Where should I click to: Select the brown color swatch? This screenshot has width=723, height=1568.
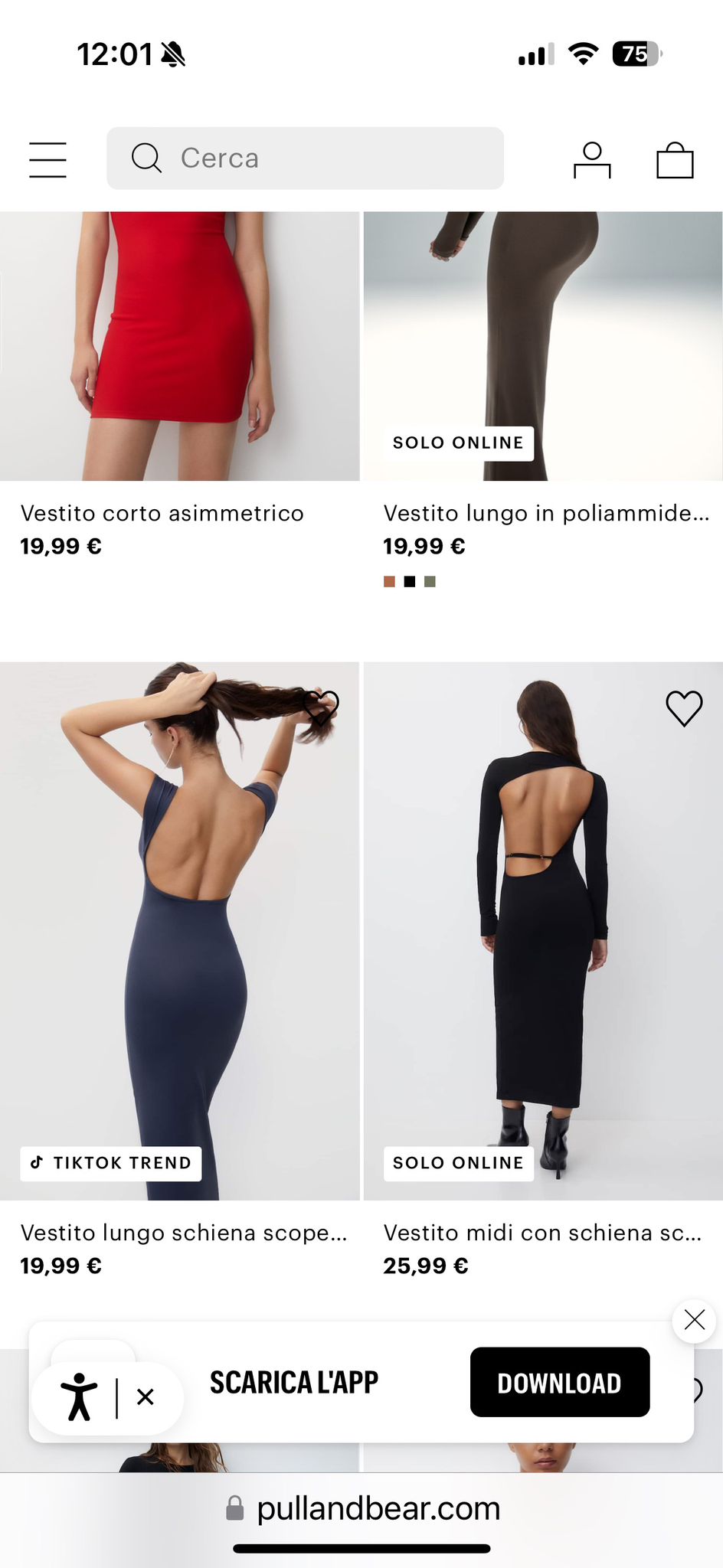tap(389, 582)
